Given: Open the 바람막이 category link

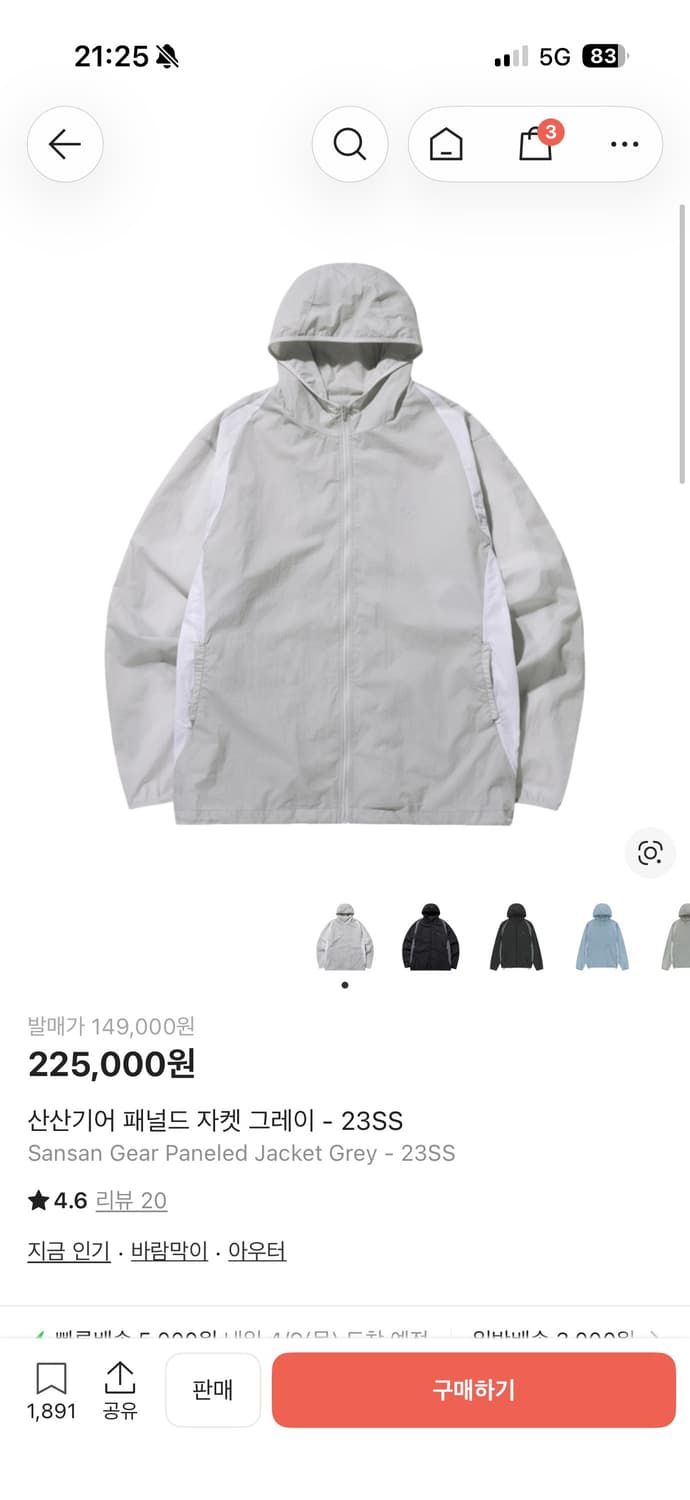Looking at the screenshot, I should click(169, 1251).
